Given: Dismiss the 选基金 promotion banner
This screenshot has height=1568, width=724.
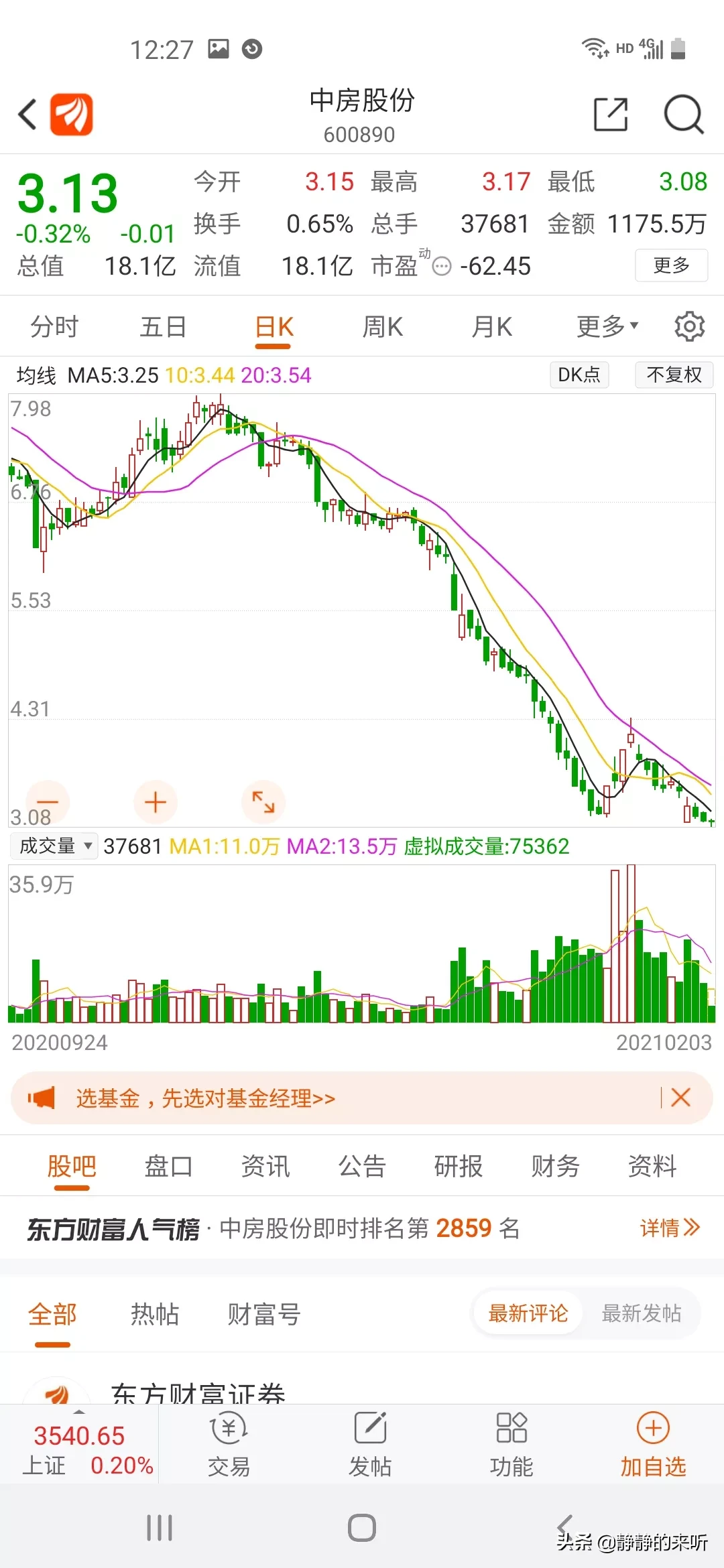Looking at the screenshot, I should (x=680, y=1098).
